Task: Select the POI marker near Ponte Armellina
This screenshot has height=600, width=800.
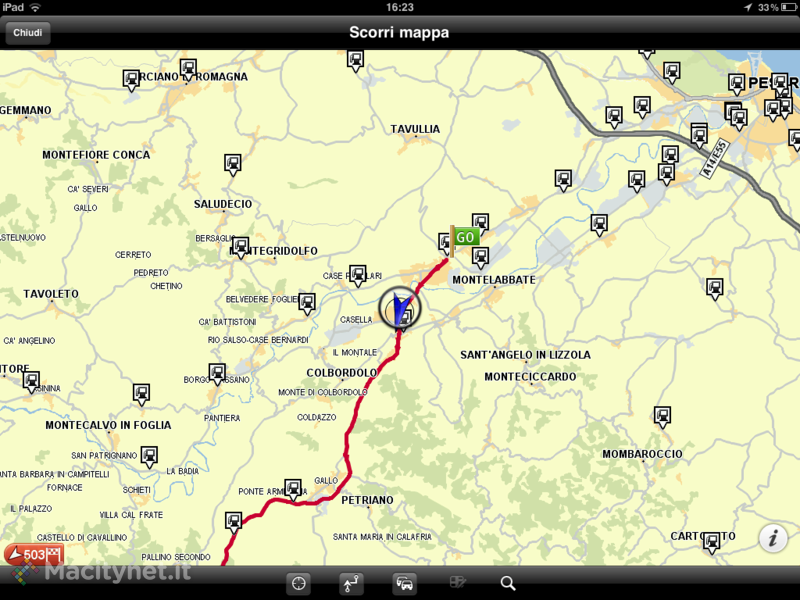Action: click(x=294, y=488)
